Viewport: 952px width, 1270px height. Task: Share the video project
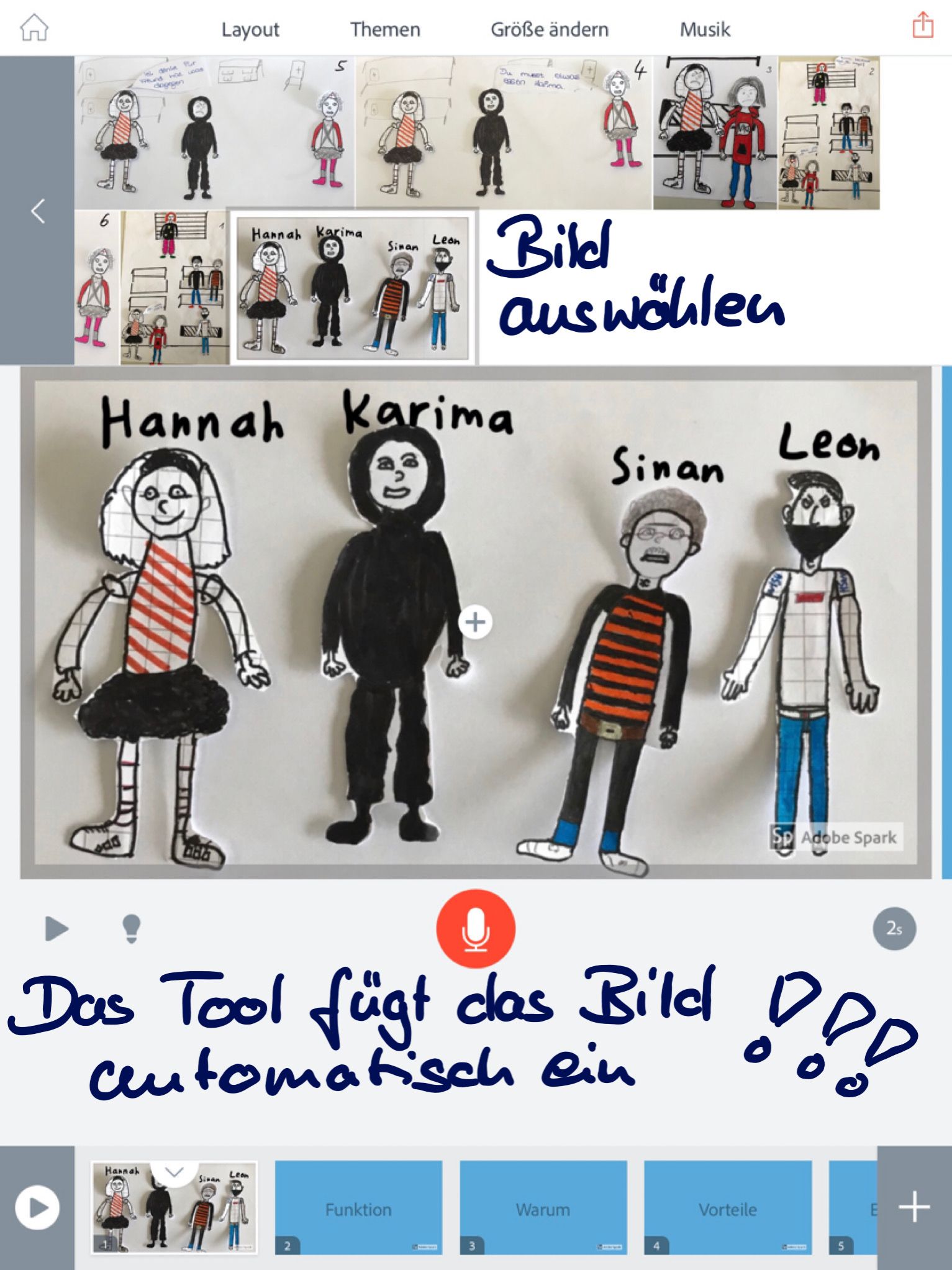point(922,26)
